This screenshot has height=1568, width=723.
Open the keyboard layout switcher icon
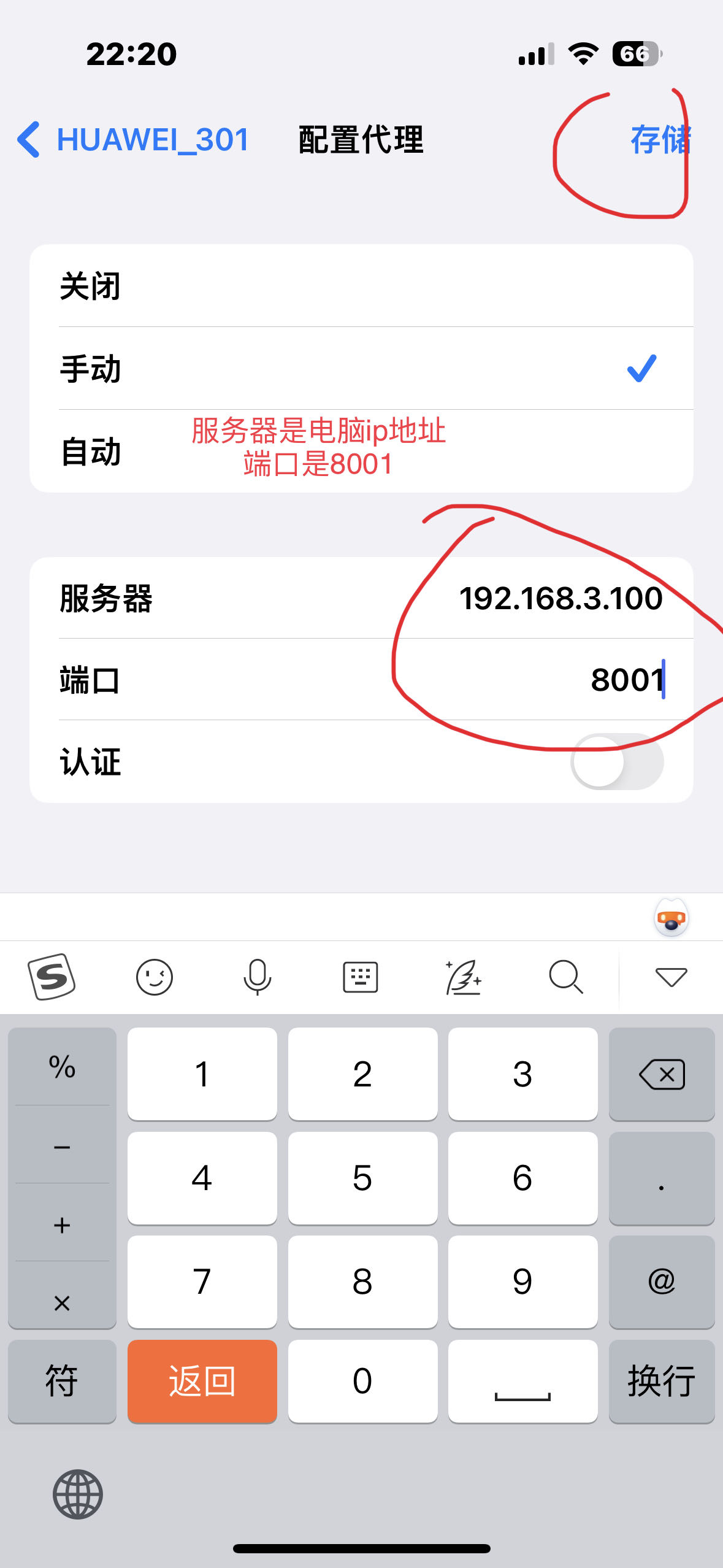360,977
